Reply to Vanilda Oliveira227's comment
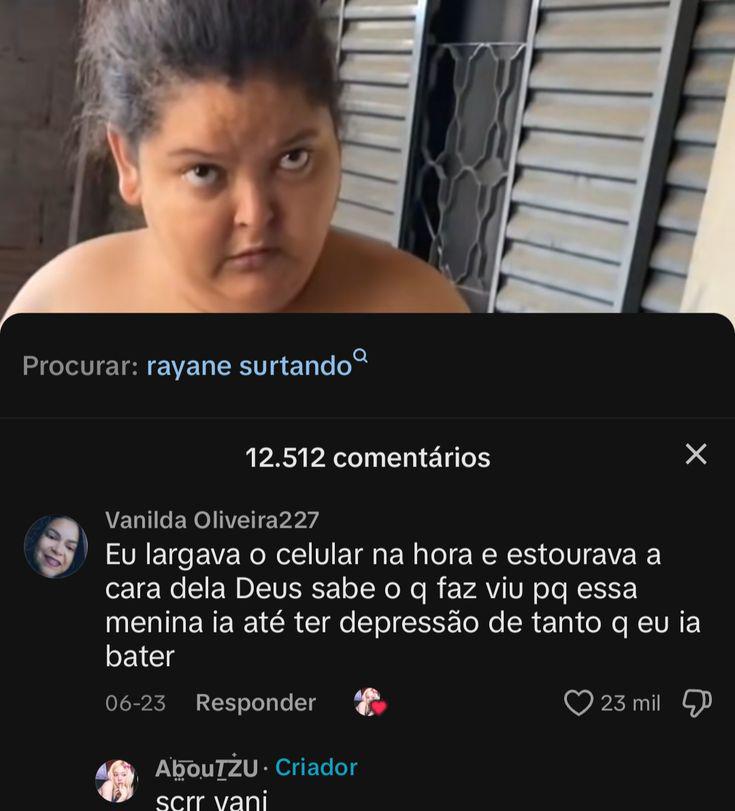735x811 pixels. pos(255,703)
